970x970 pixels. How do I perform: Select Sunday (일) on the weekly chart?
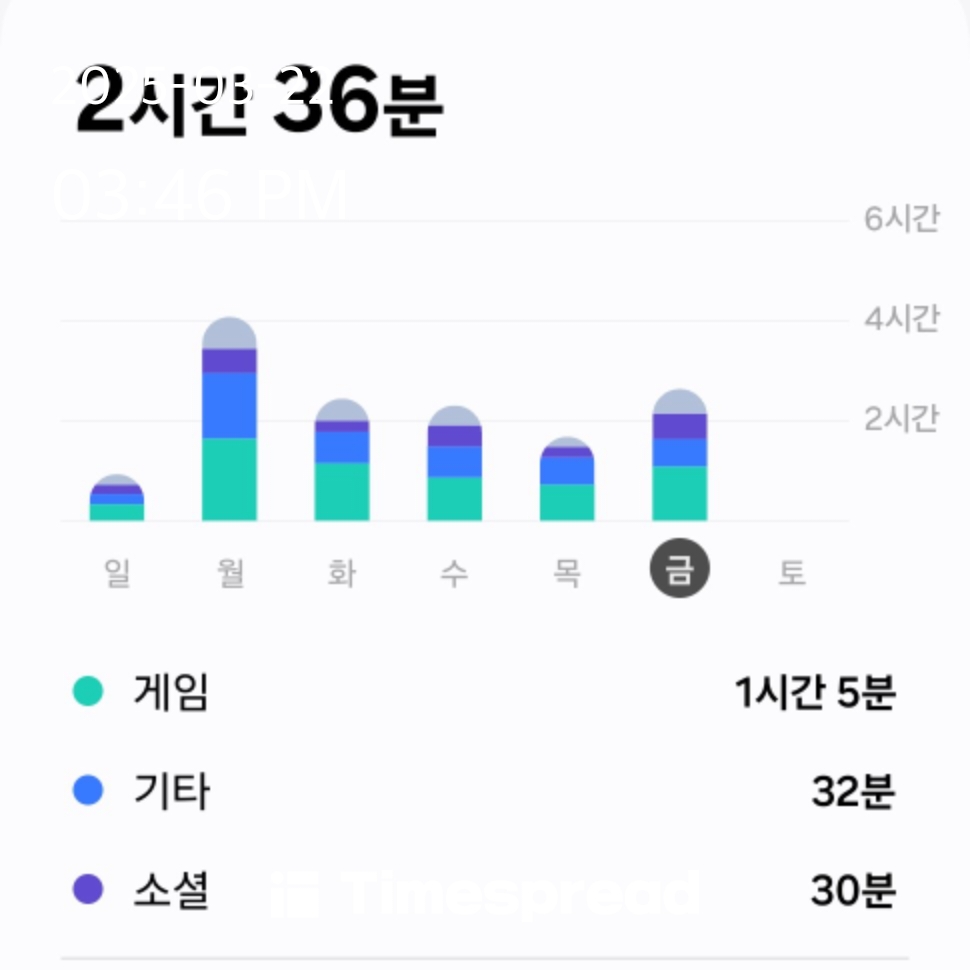[117, 572]
